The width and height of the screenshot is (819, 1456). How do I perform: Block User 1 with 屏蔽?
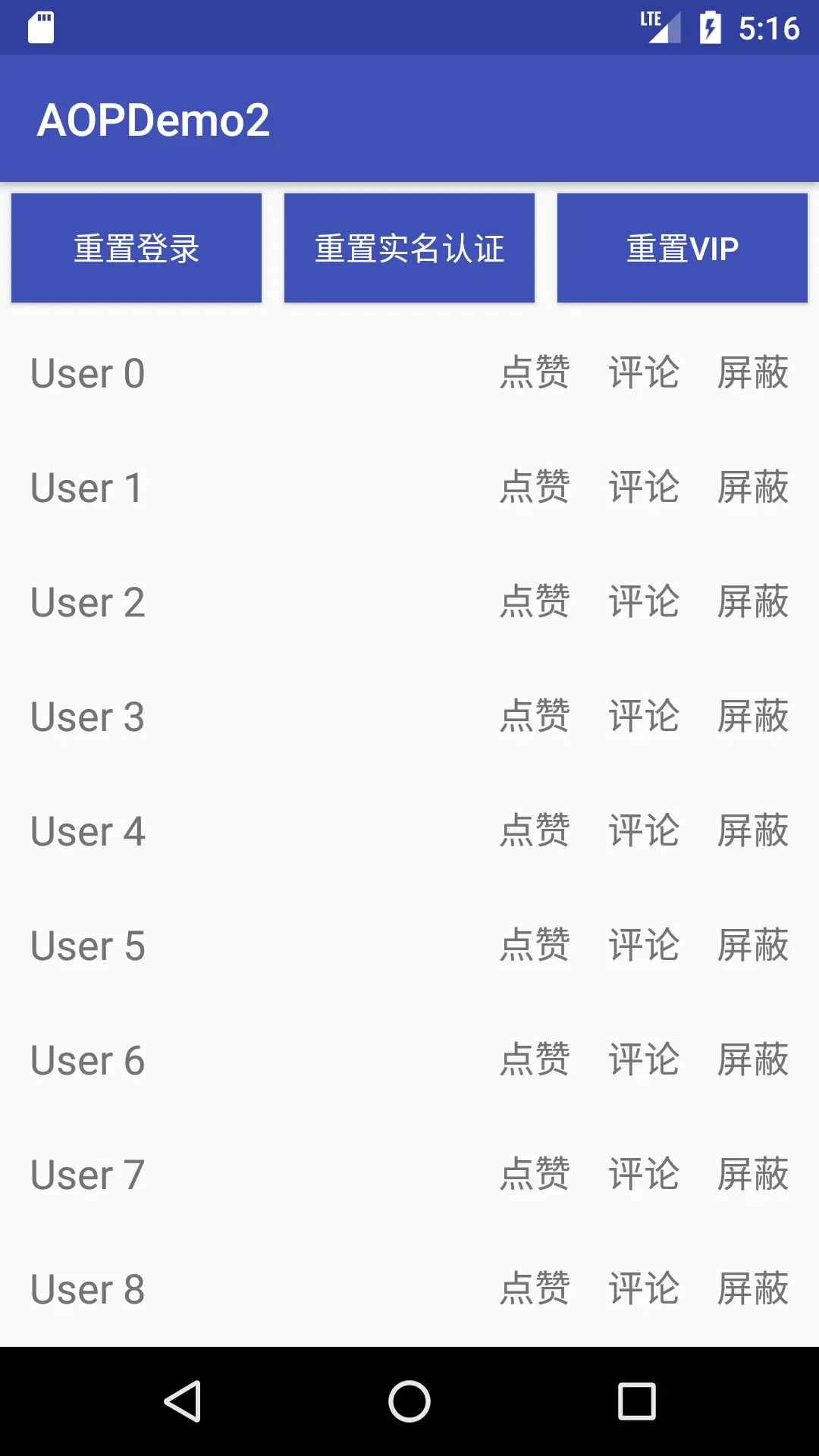(x=753, y=487)
